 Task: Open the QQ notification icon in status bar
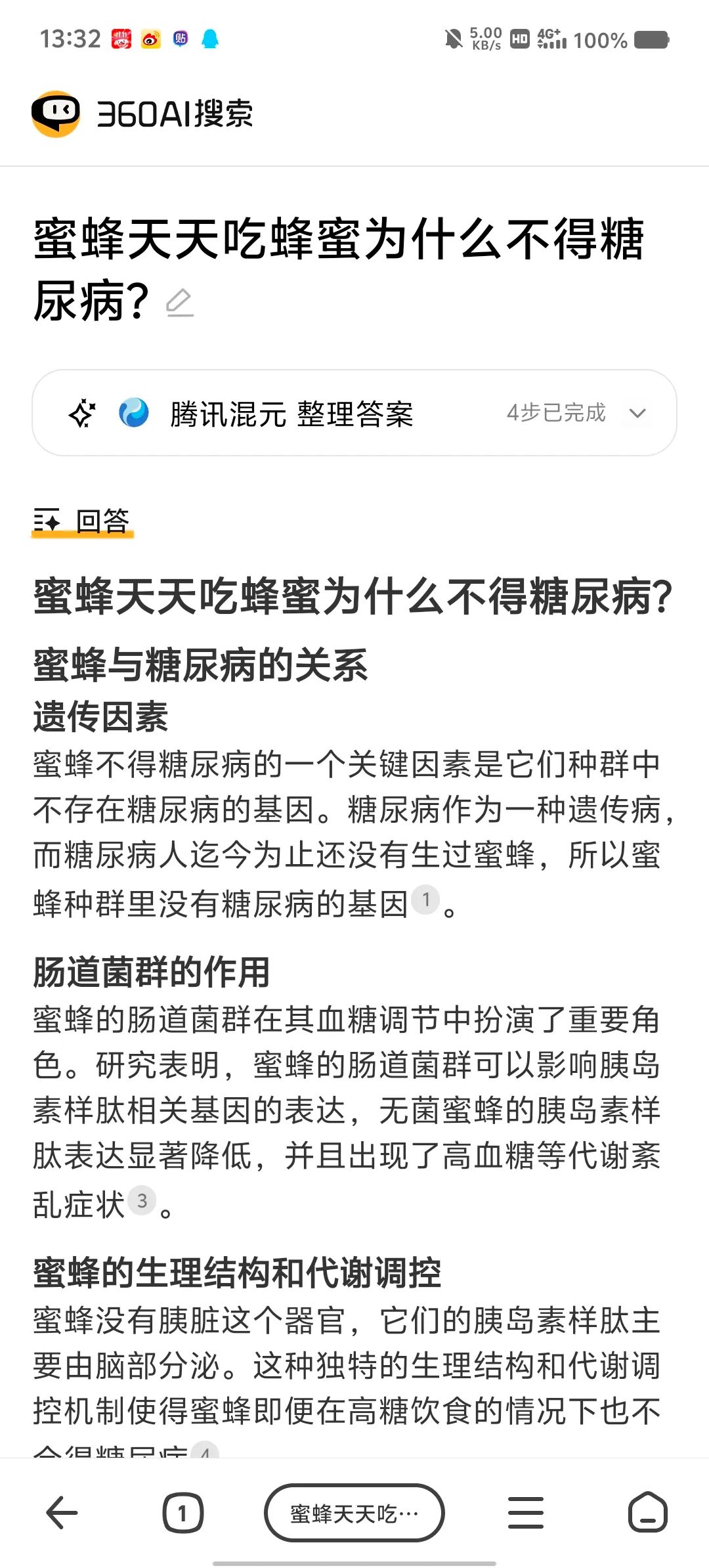[211, 39]
